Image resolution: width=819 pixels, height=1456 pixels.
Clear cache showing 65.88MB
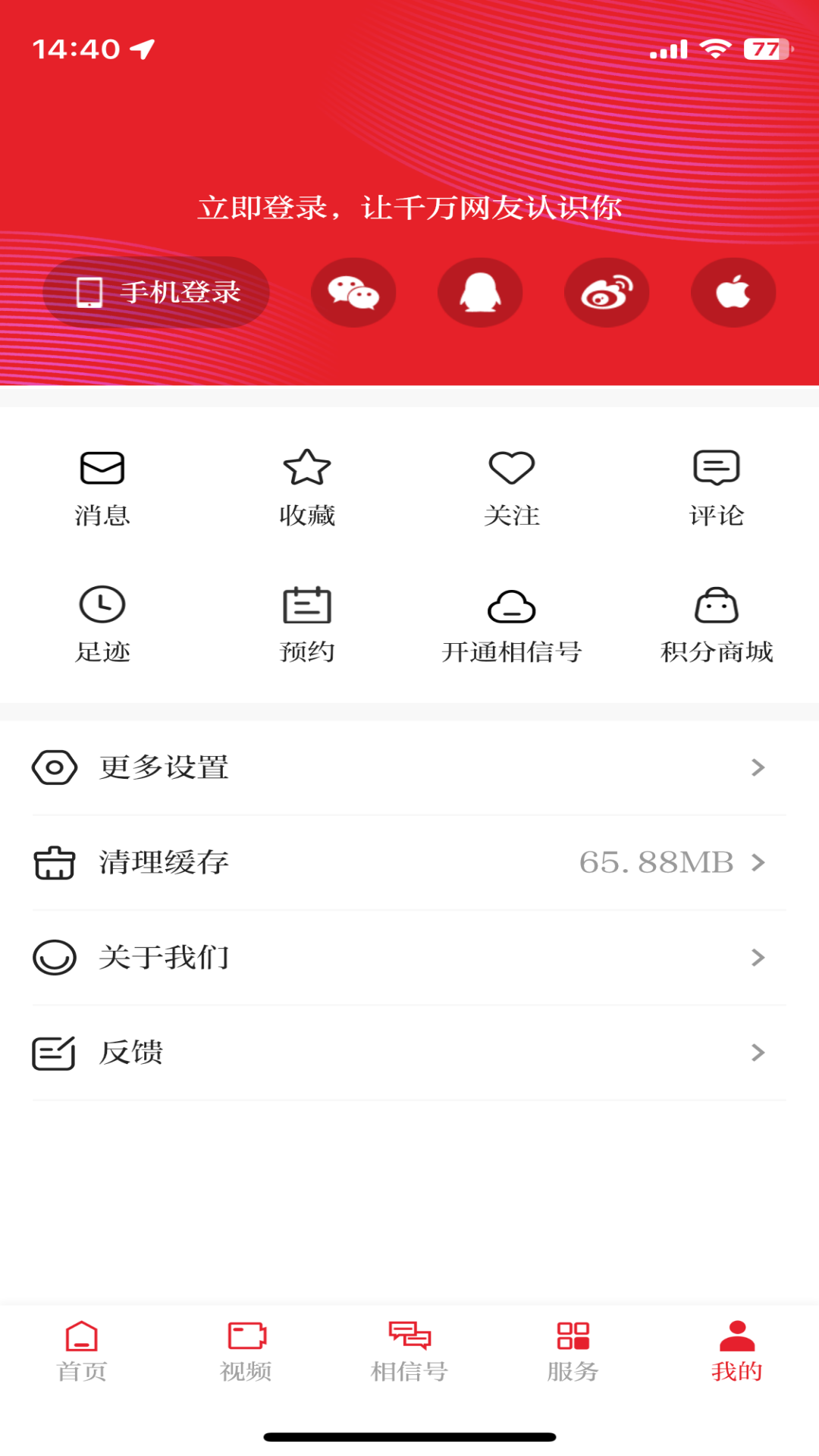409,863
